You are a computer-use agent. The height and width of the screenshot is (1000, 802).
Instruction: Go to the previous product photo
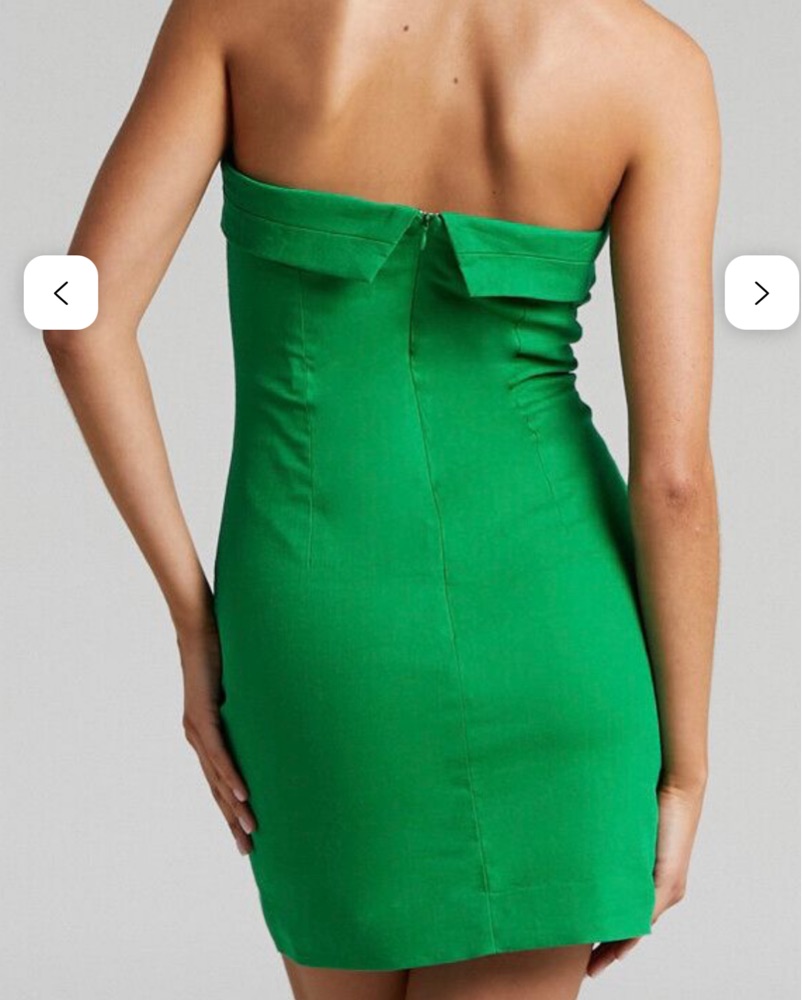point(61,293)
